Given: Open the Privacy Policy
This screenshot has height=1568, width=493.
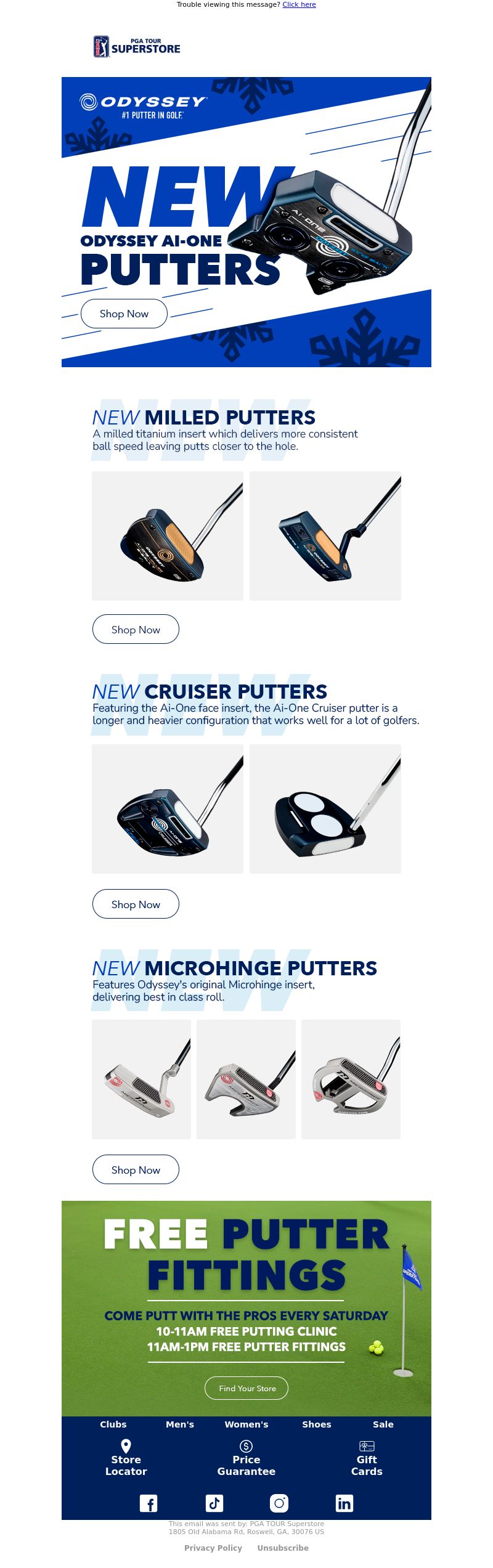Looking at the screenshot, I should pos(213,1548).
